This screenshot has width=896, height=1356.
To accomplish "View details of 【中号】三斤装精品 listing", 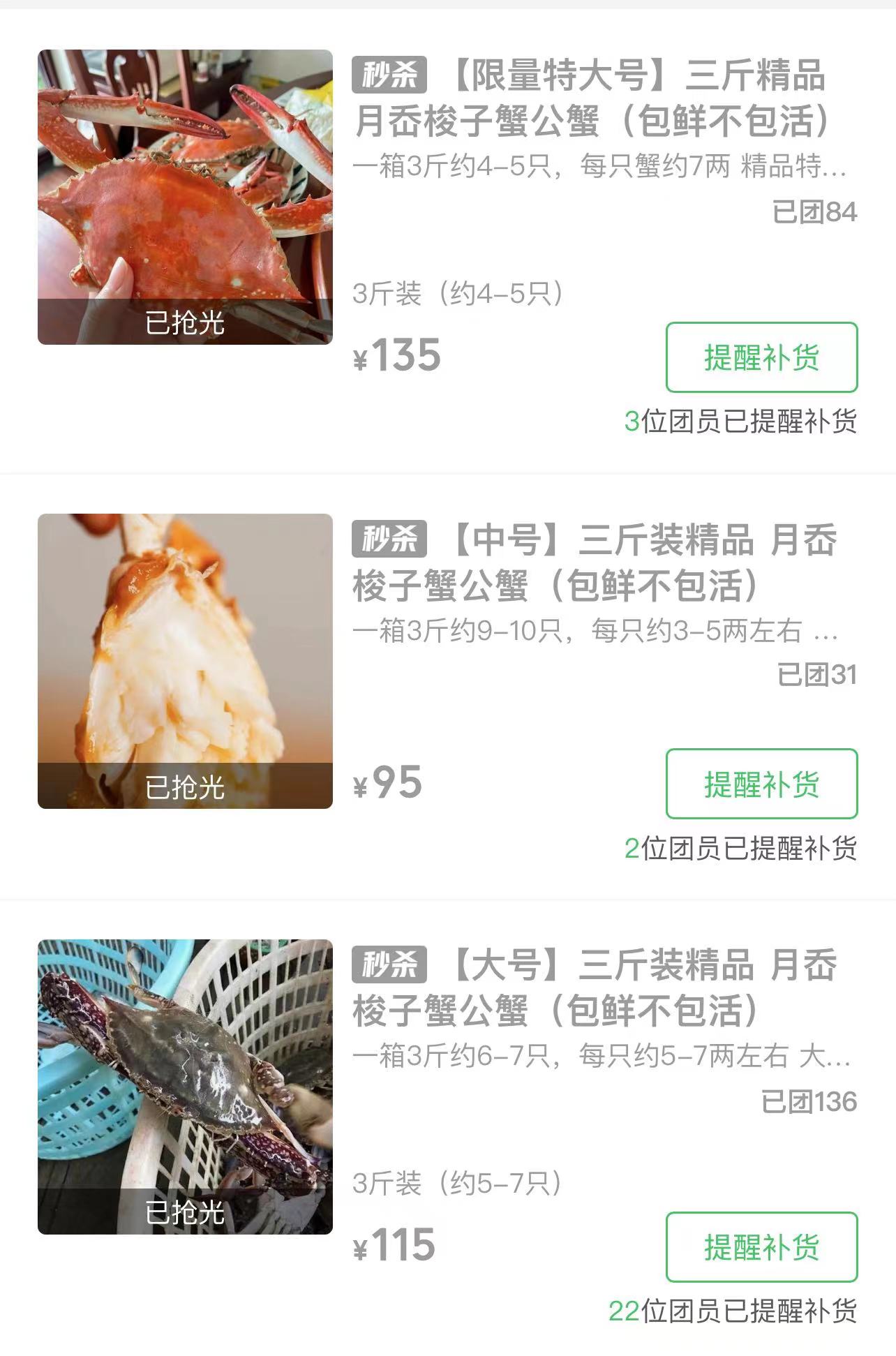I will coord(593,562).
